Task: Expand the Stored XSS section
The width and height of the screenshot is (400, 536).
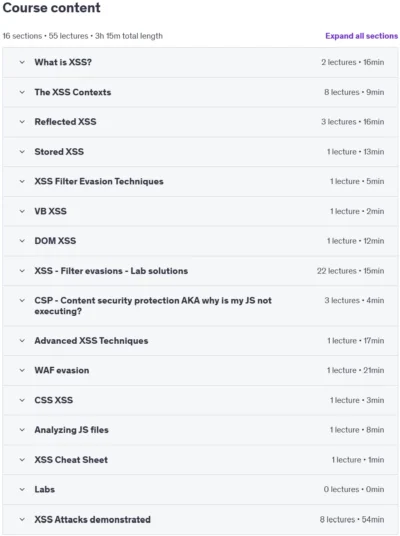Action: 200,152
